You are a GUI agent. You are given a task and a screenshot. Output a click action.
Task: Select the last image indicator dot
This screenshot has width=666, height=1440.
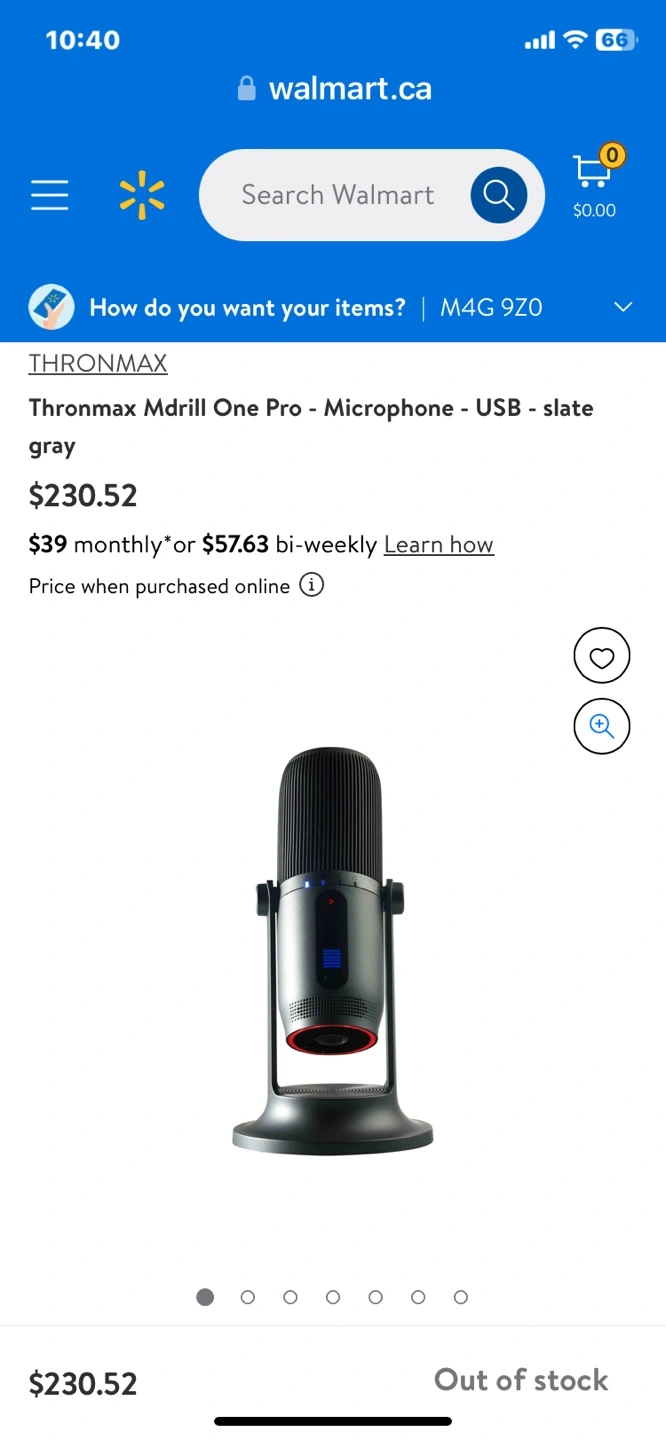pos(461,1297)
